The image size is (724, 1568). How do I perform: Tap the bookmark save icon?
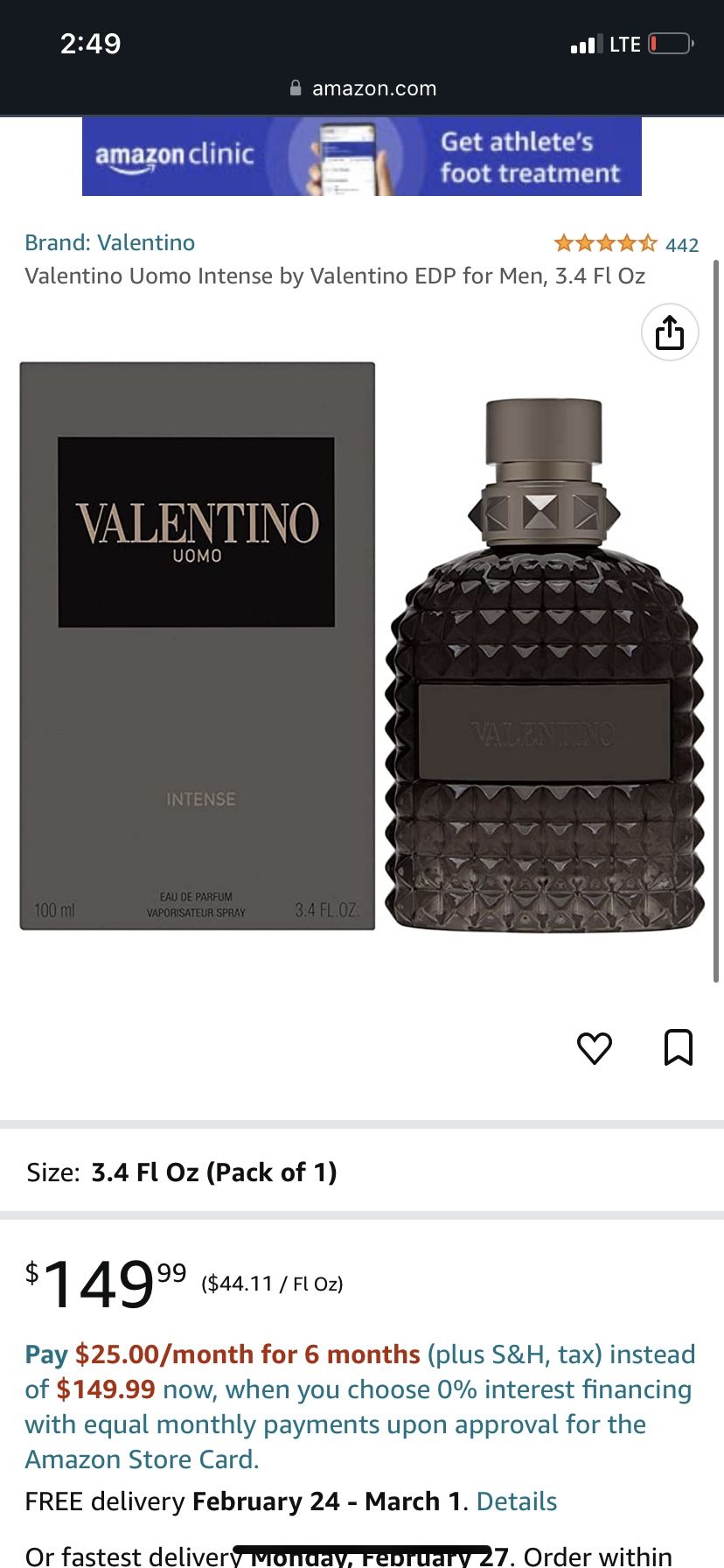pos(679,1048)
